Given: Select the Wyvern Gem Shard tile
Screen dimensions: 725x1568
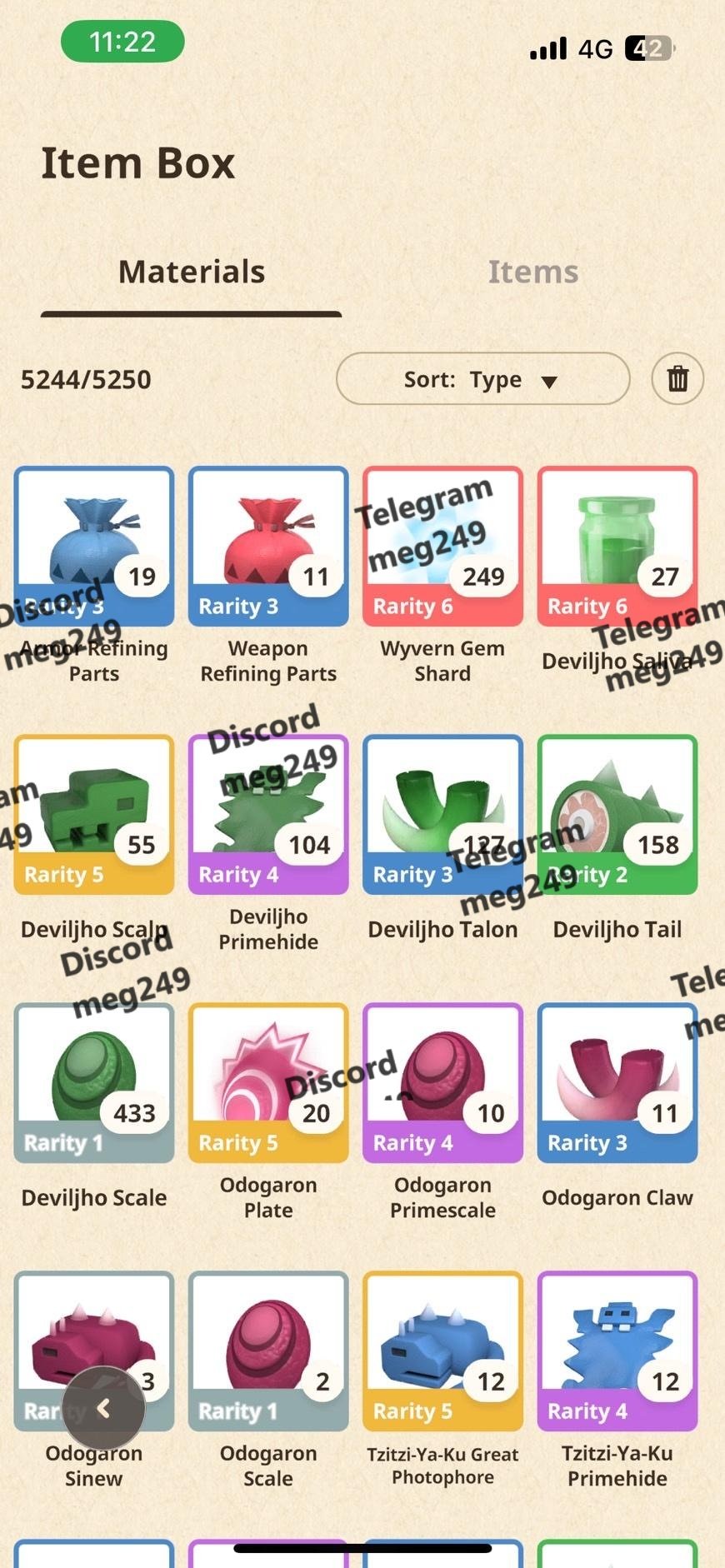Looking at the screenshot, I should 442,546.
